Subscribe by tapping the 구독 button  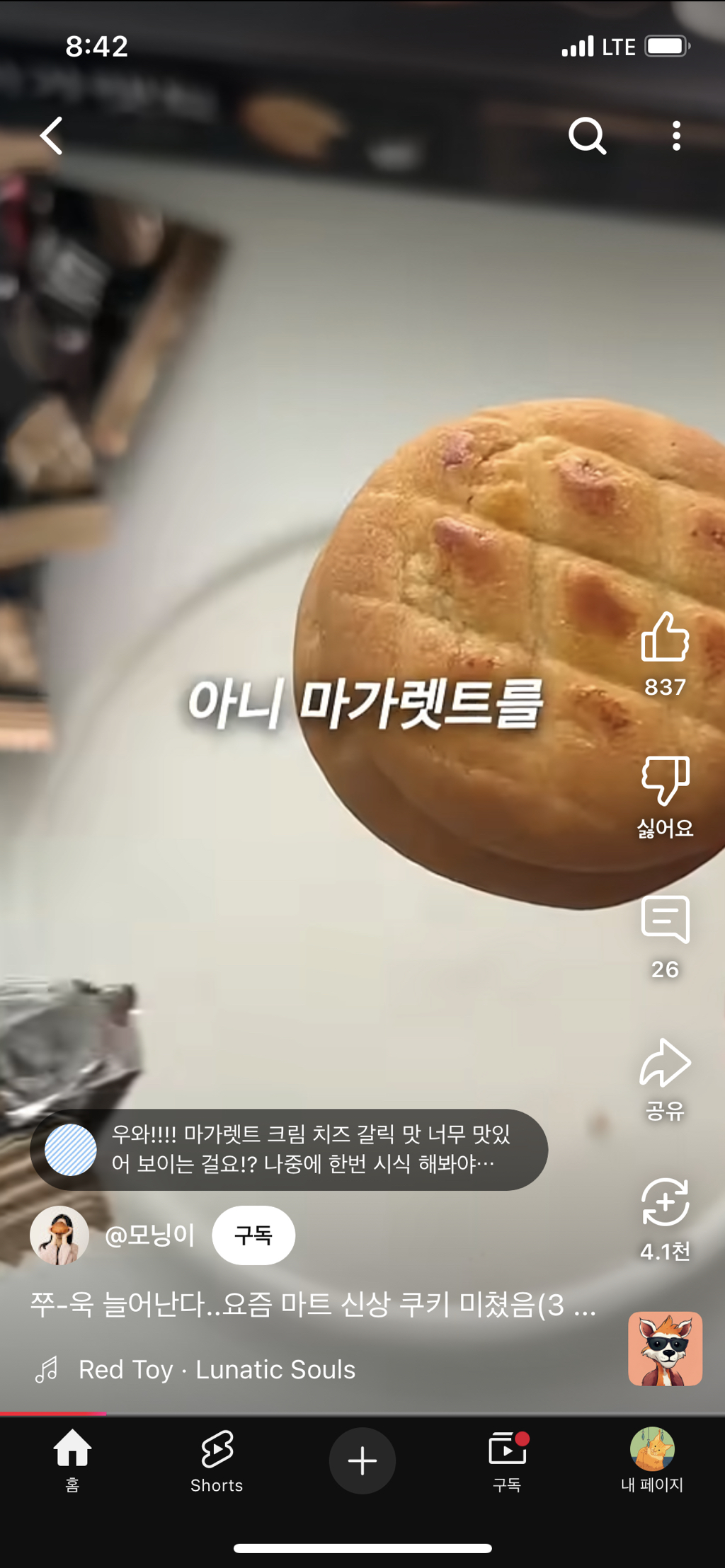[x=253, y=1235]
